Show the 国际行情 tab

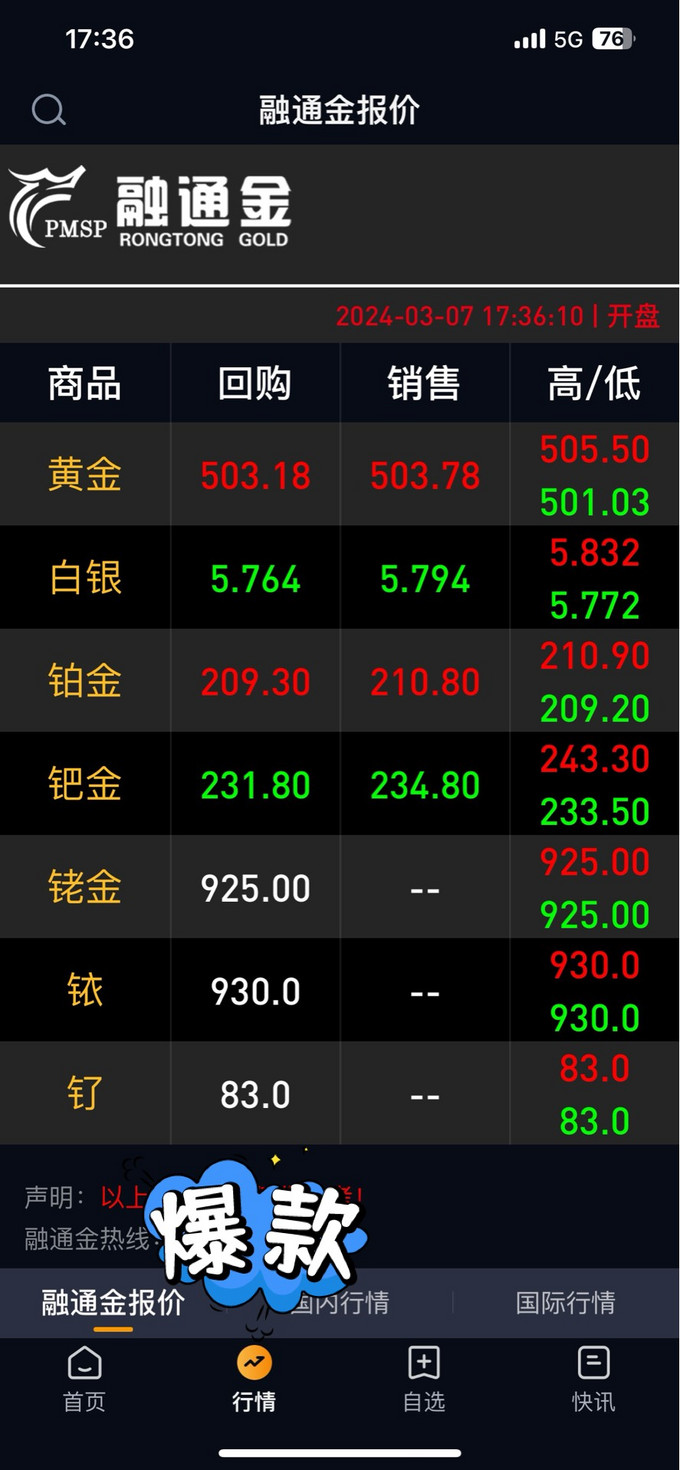[x=565, y=1303]
